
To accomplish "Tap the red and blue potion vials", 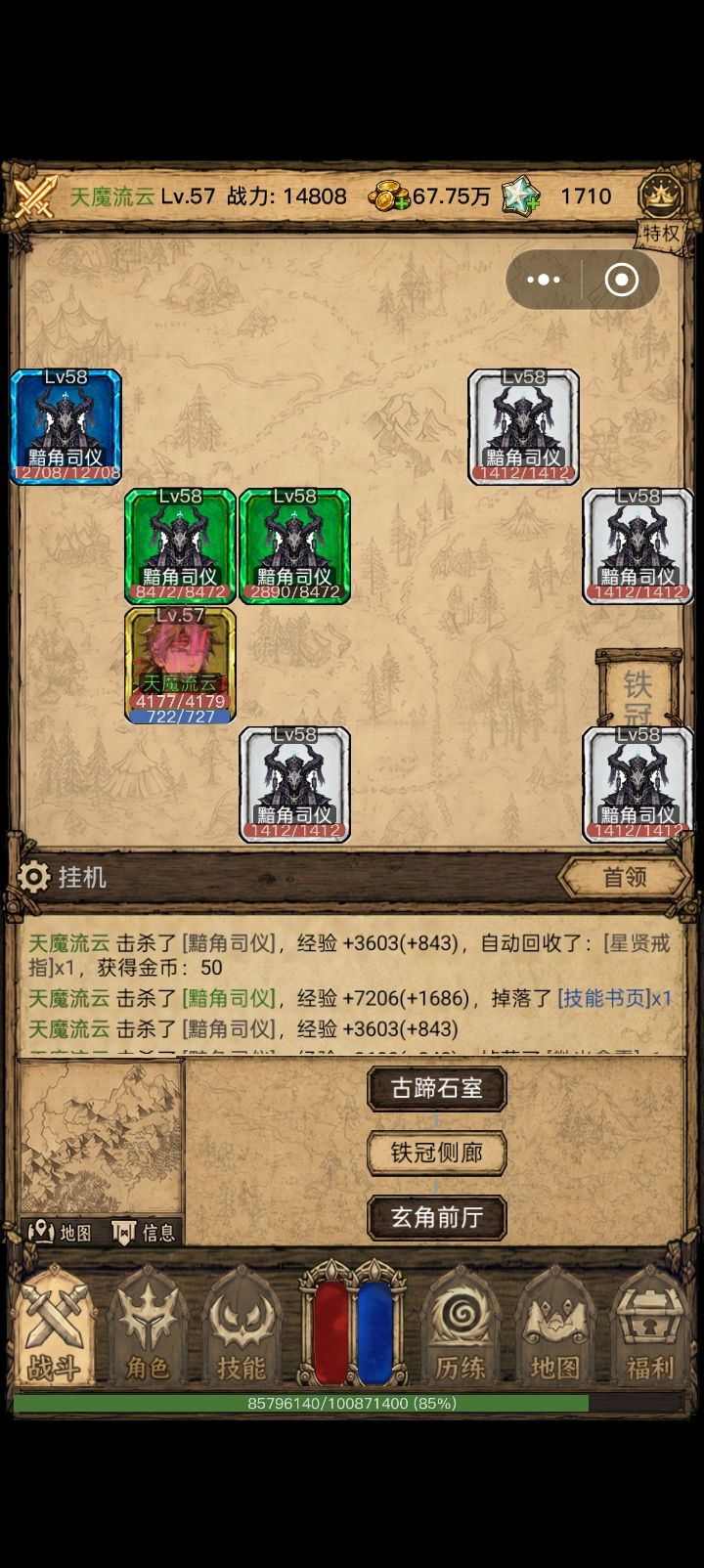I will click(x=352, y=1324).
